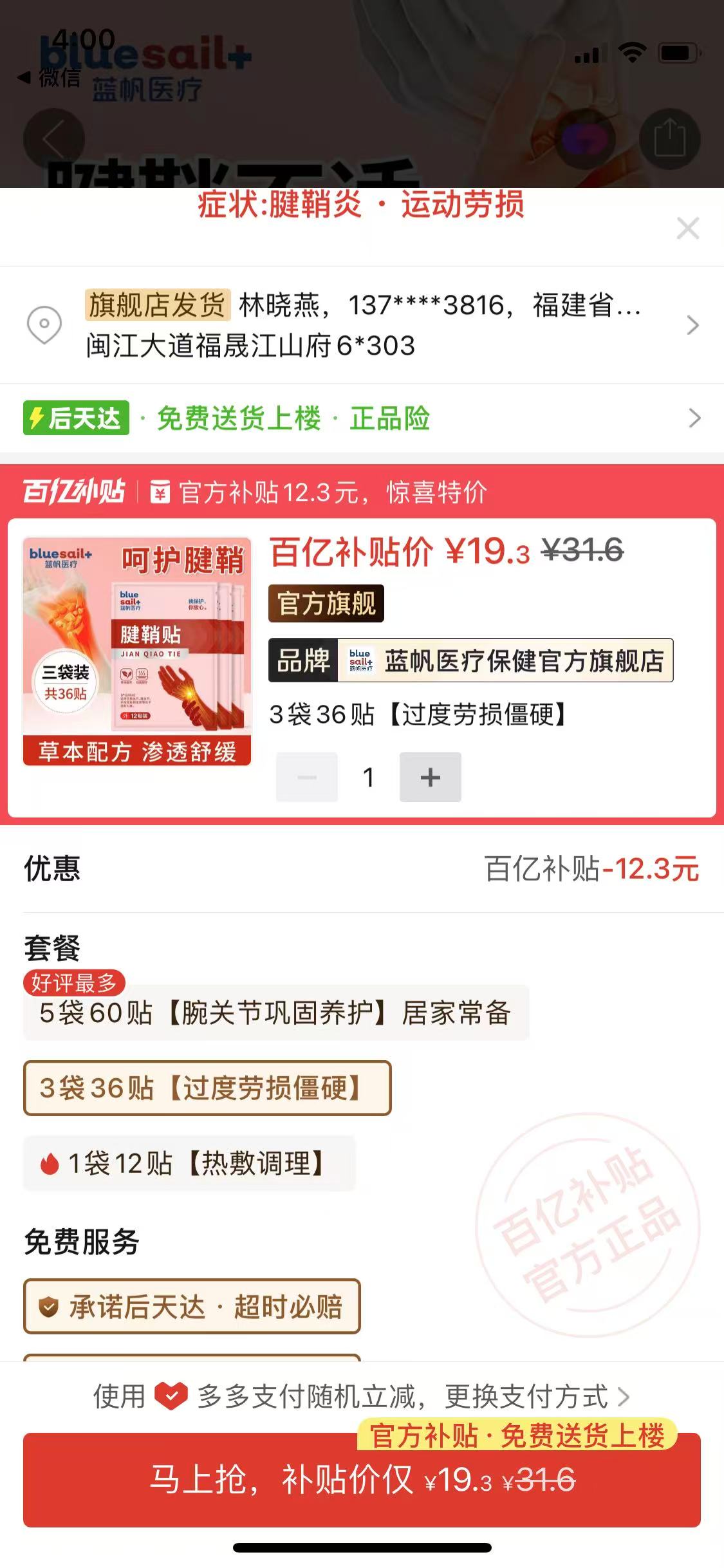Choose the 3袋36贴【过度劳损僵硬】package

tap(207, 1088)
